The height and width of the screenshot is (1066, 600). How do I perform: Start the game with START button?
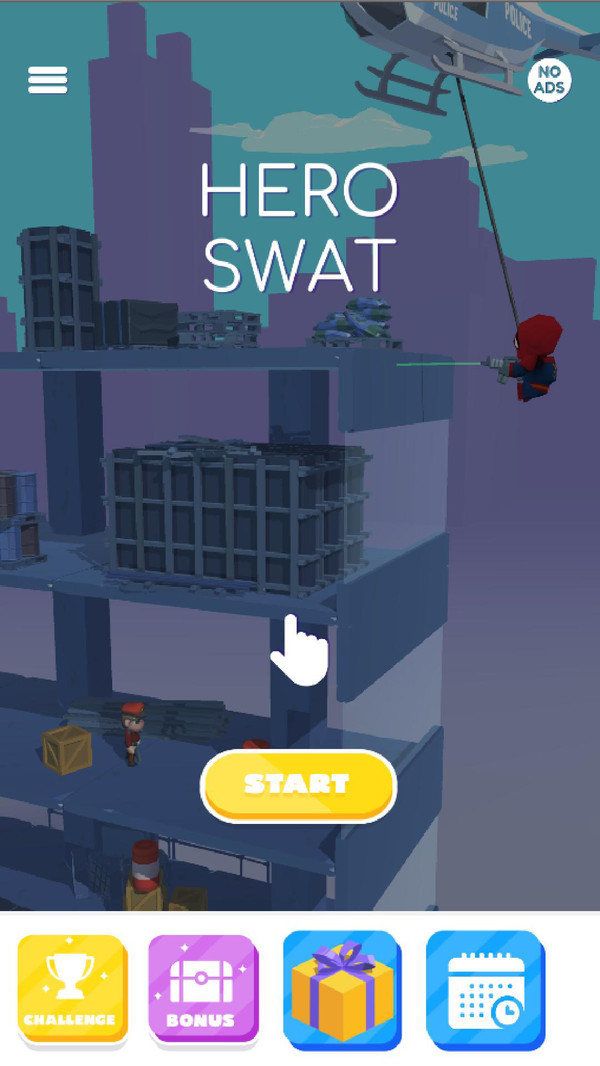coord(298,785)
